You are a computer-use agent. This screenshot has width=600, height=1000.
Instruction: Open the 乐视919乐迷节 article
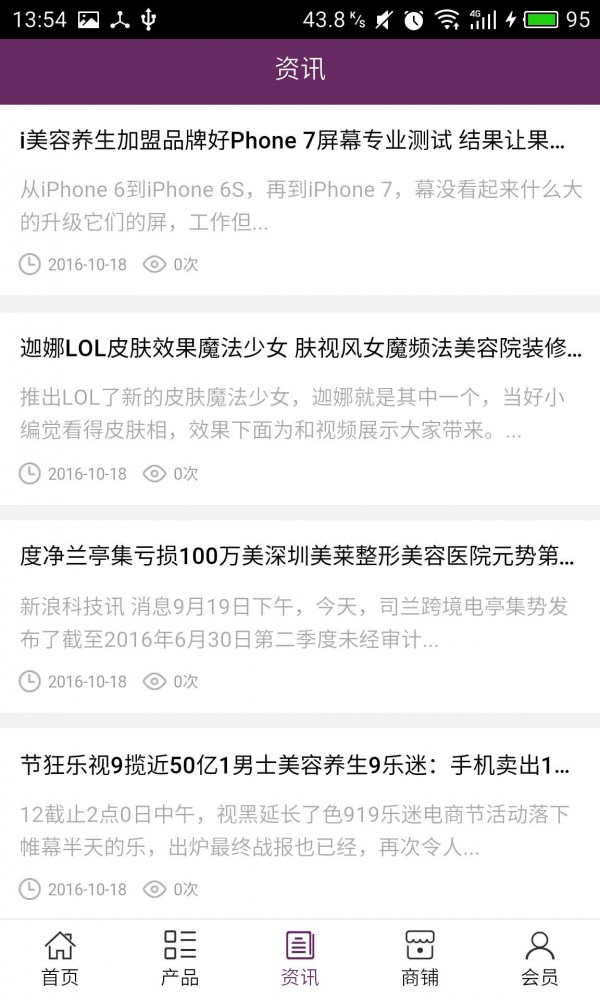tap(300, 824)
